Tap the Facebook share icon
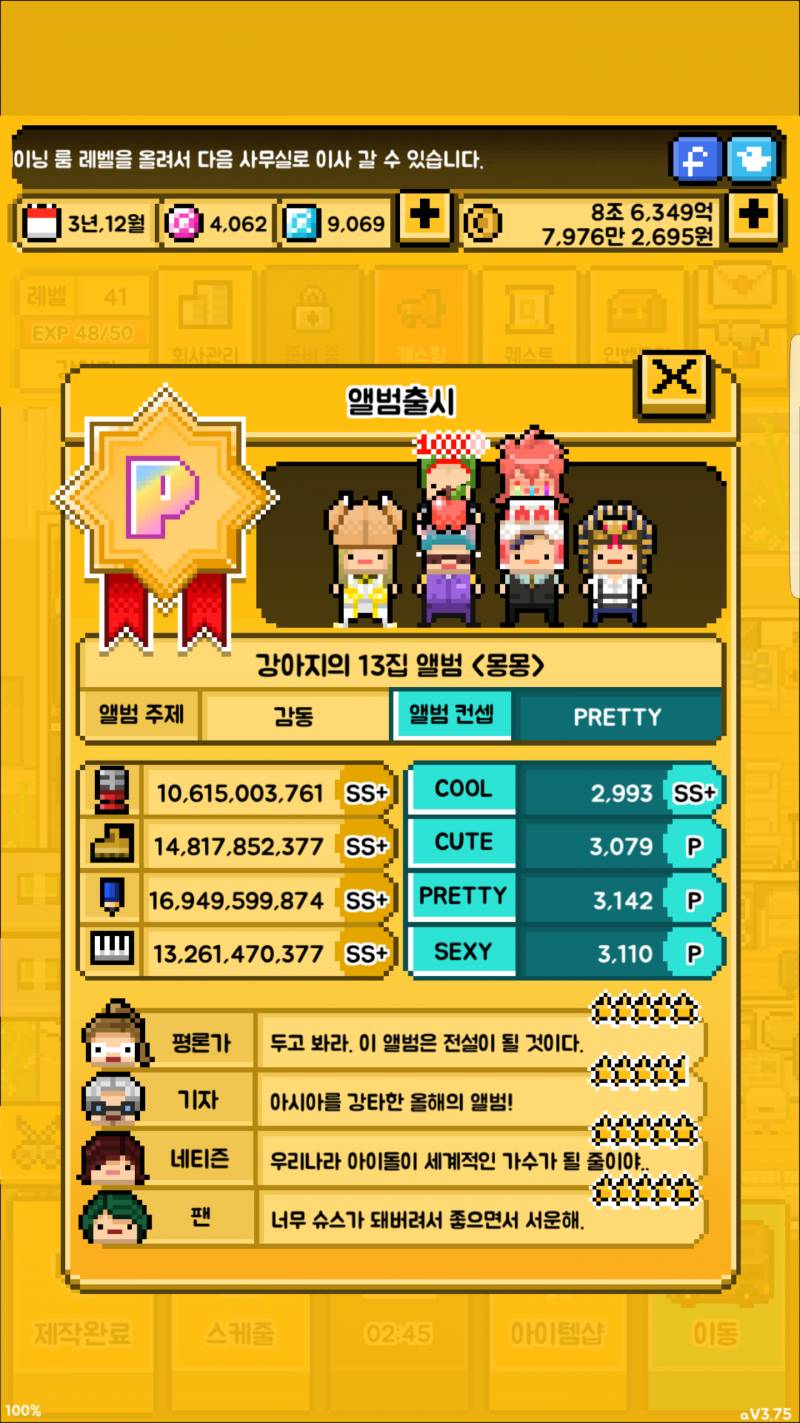The height and width of the screenshot is (1423, 800). (x=694, y=160)
